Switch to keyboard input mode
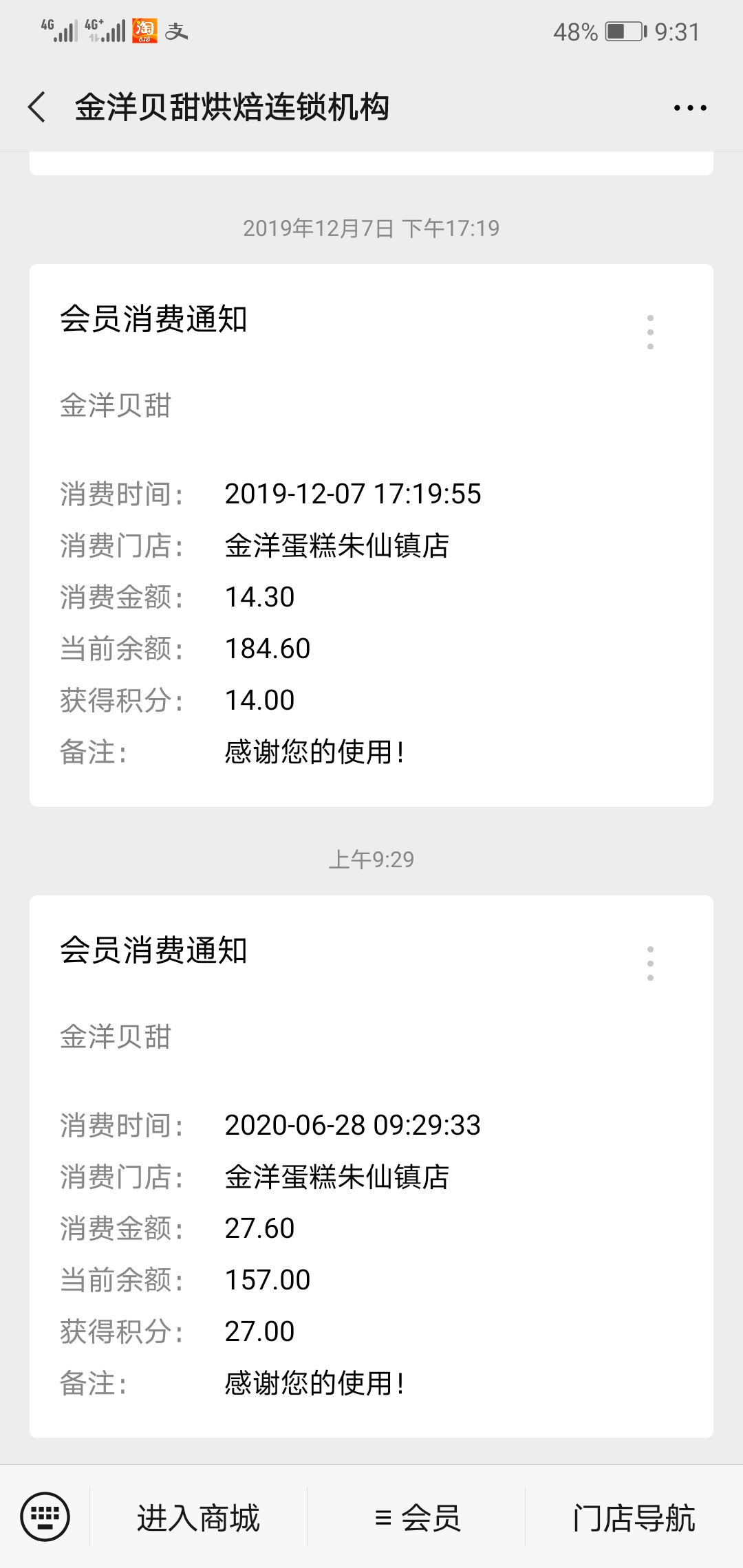This screenshot has height=1568, width=743. coord(45,1516)
